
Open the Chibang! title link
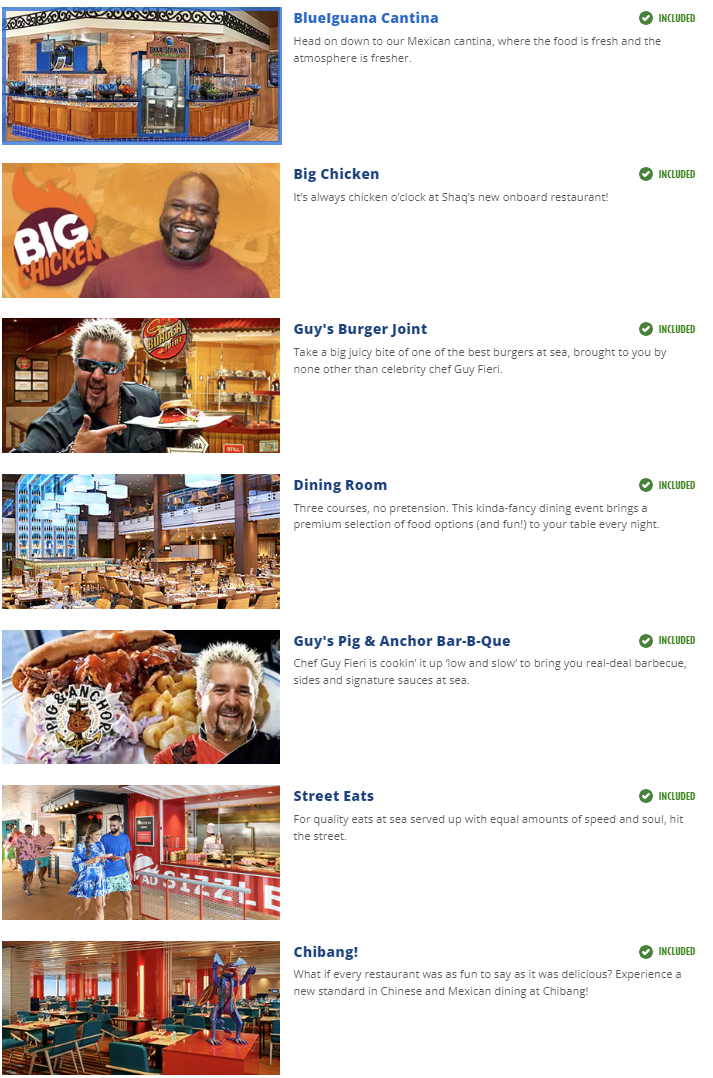pos(325,951)
